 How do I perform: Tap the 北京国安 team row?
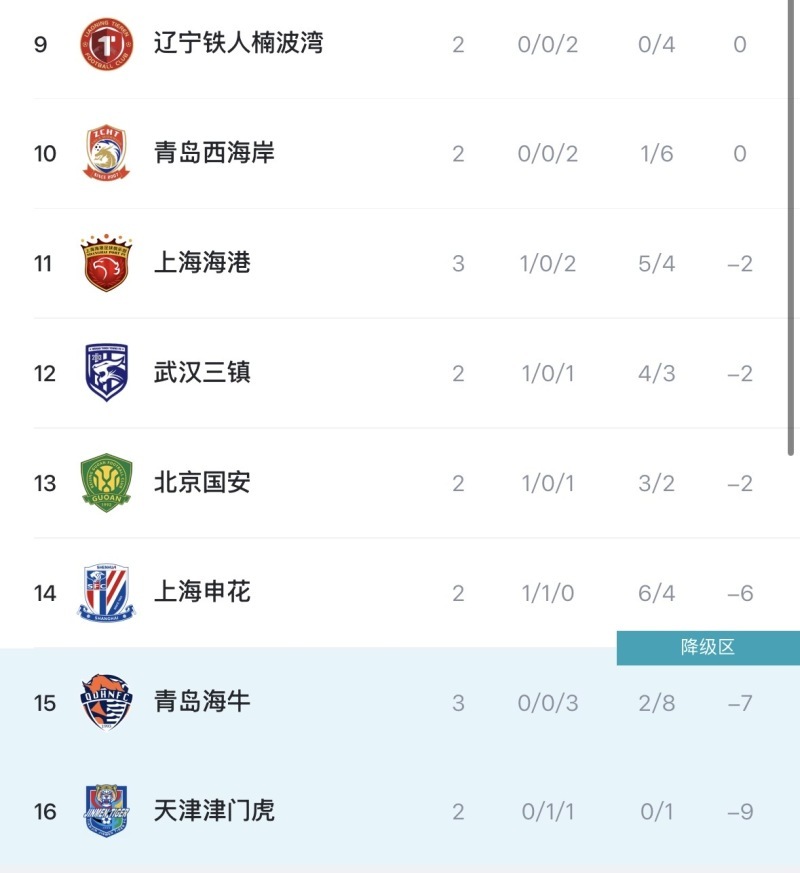202,483
